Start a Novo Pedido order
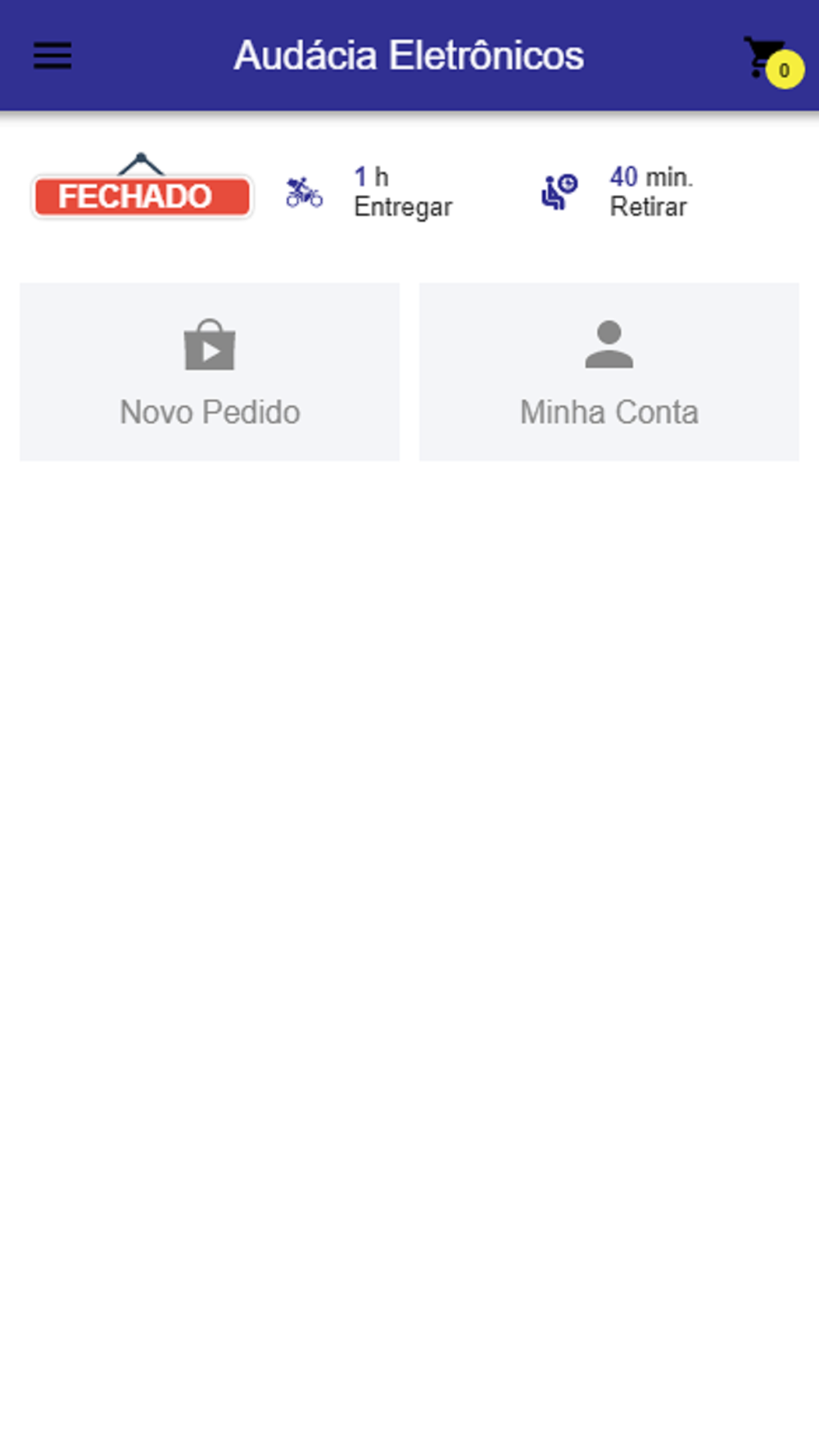 (210, 372)
